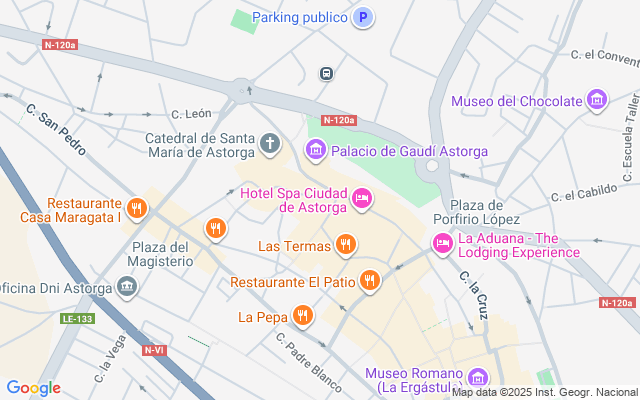Select Palacio de Gaudí Astorga pin

pyautogui.click(x=316, y=150)
